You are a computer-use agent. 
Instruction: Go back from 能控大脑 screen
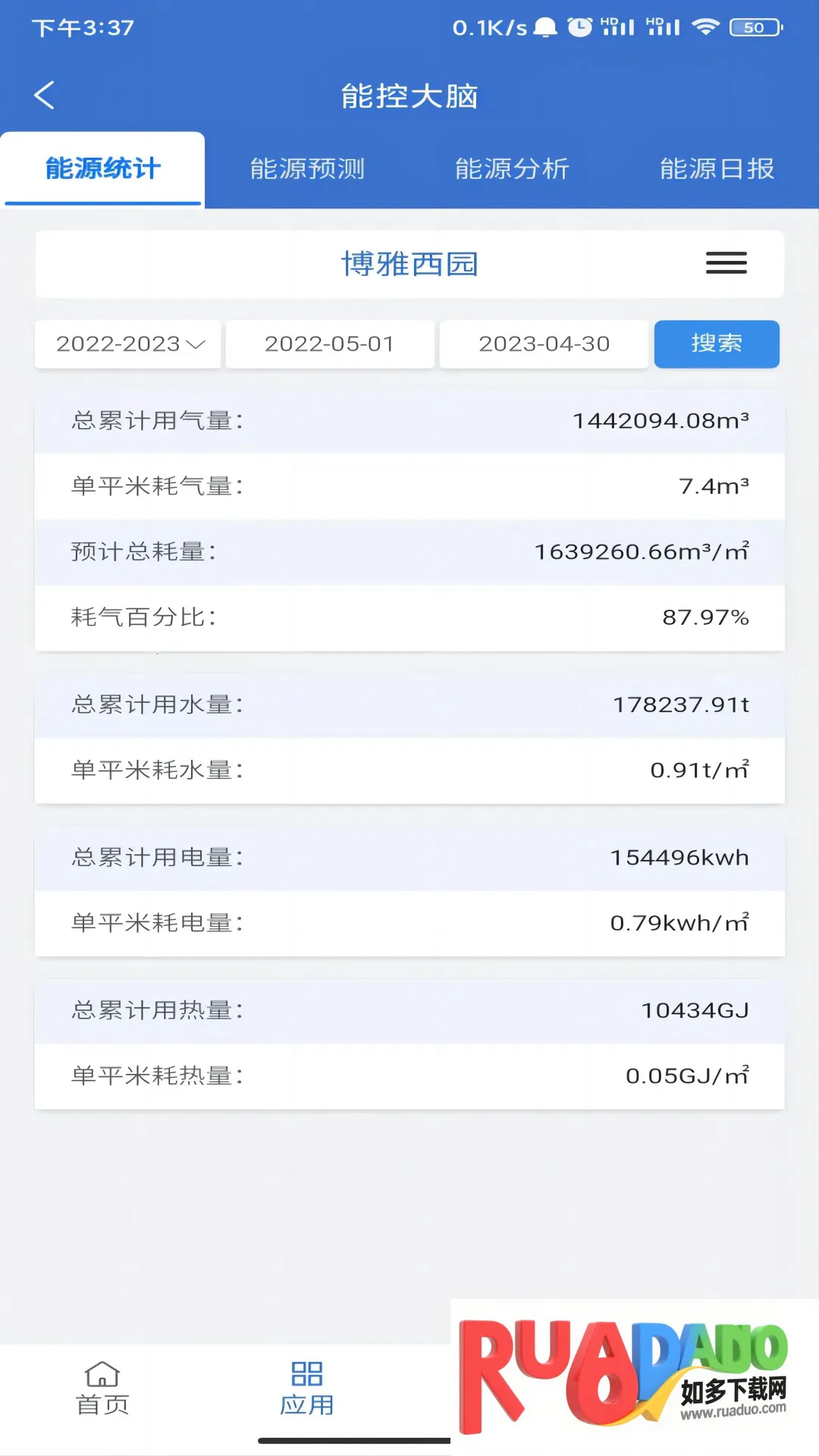click(x=45, y=96)
